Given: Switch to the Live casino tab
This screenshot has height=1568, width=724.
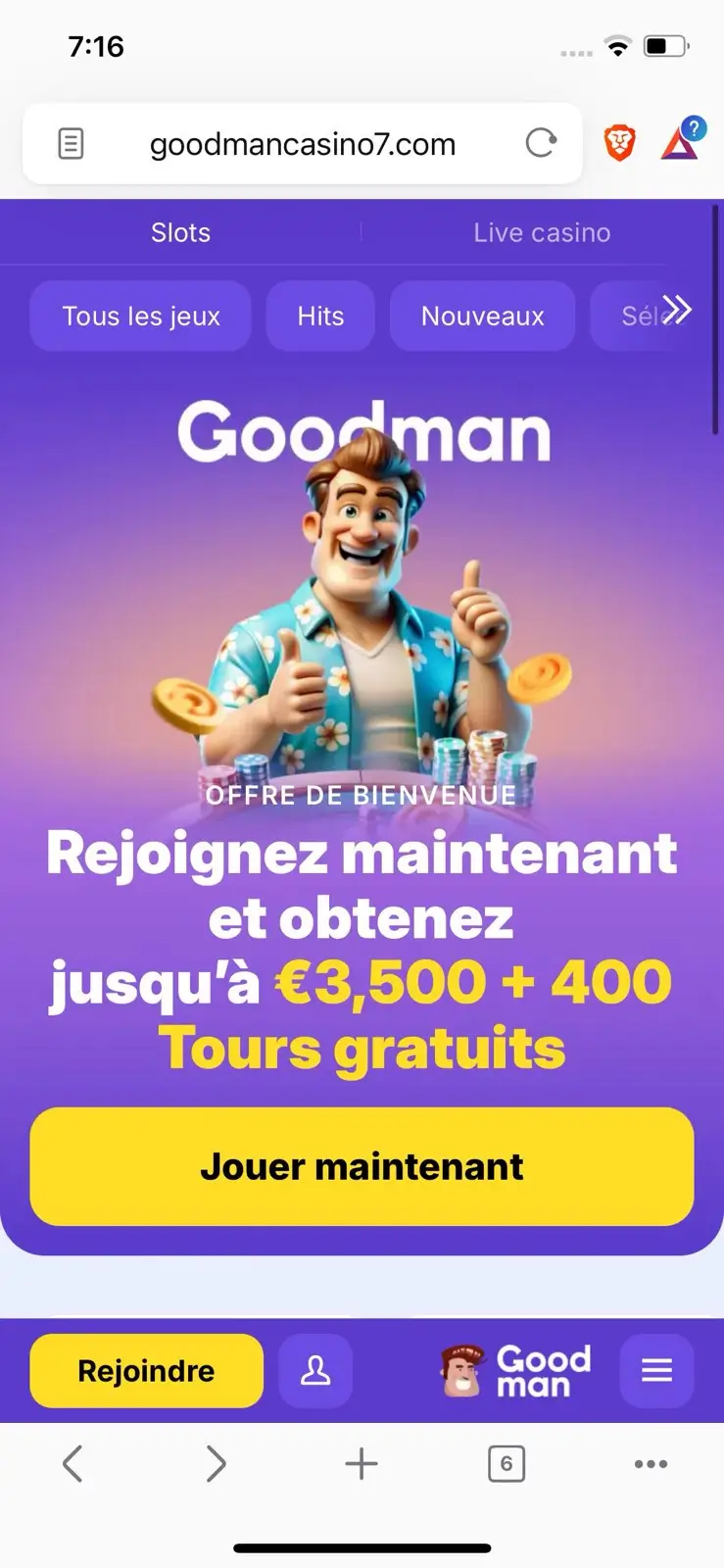Looking at the screenshot, I should 541,232.
